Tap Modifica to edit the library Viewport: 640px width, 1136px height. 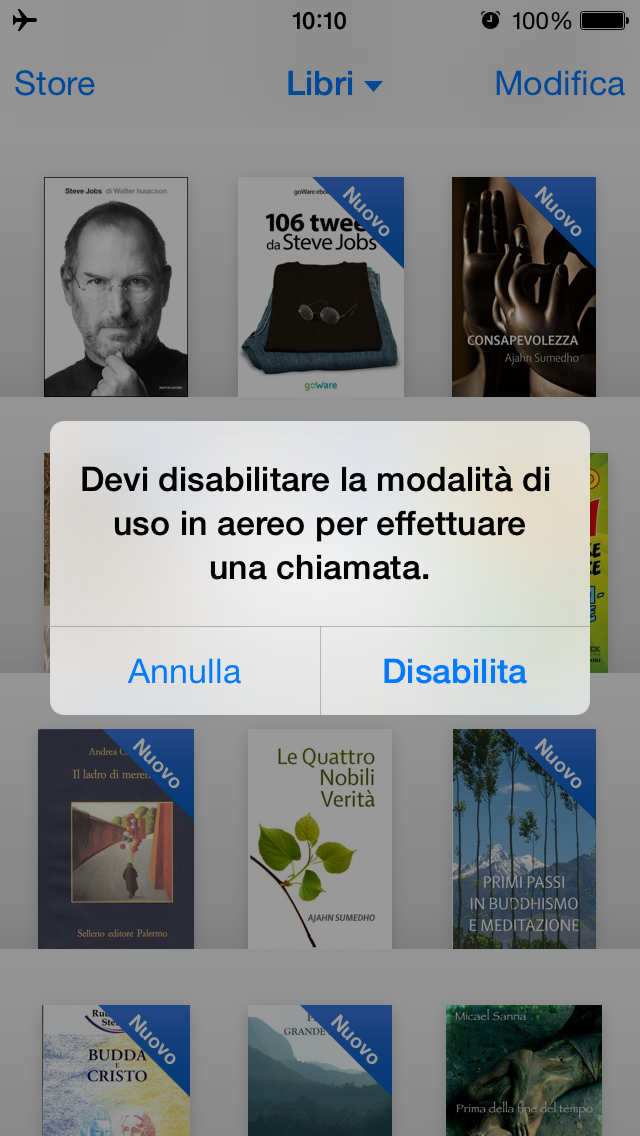(x=559, y=83)
